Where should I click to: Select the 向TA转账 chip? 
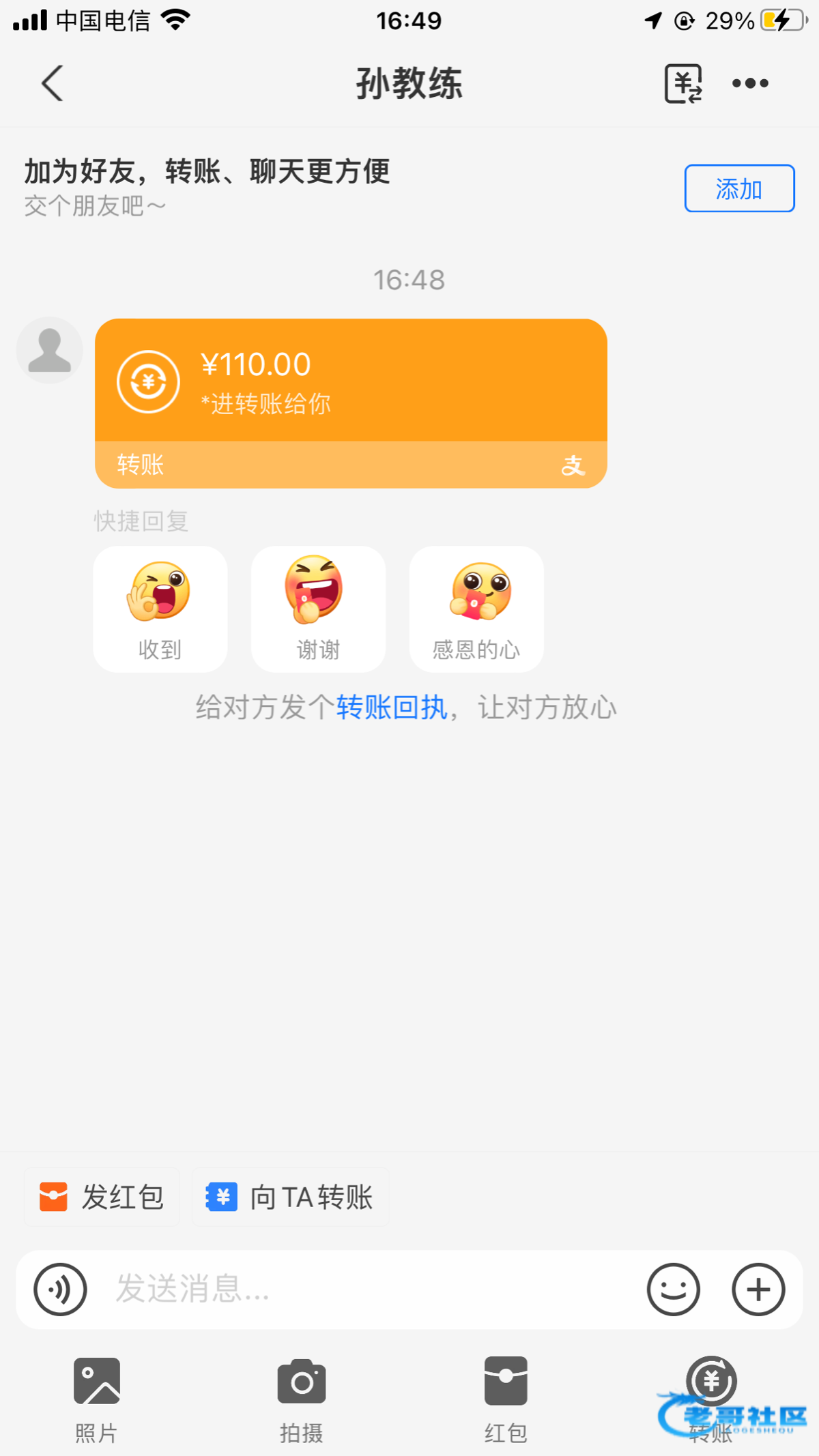[x=290, y=1197]
